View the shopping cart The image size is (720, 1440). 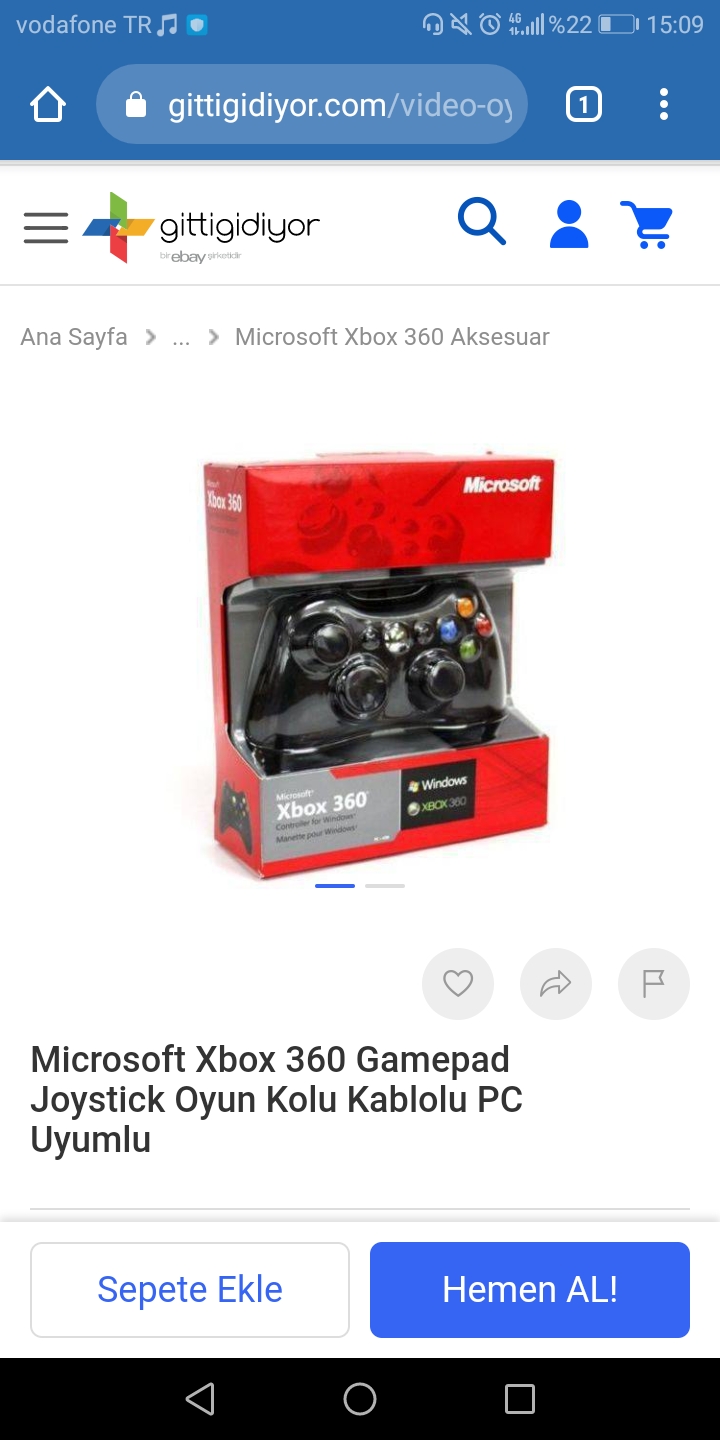point(647,224)
